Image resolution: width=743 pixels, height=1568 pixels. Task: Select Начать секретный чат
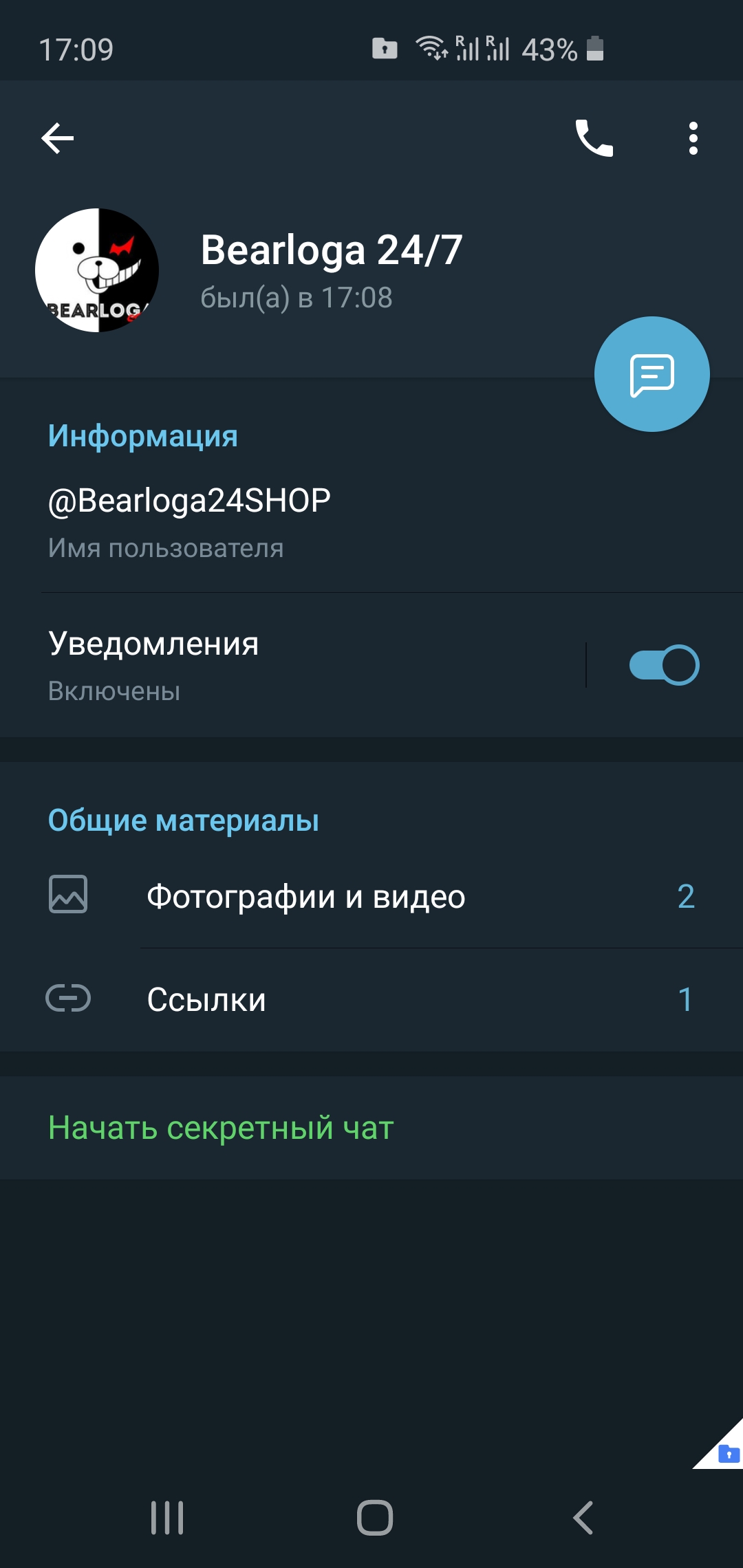[x=371, y=1128]
